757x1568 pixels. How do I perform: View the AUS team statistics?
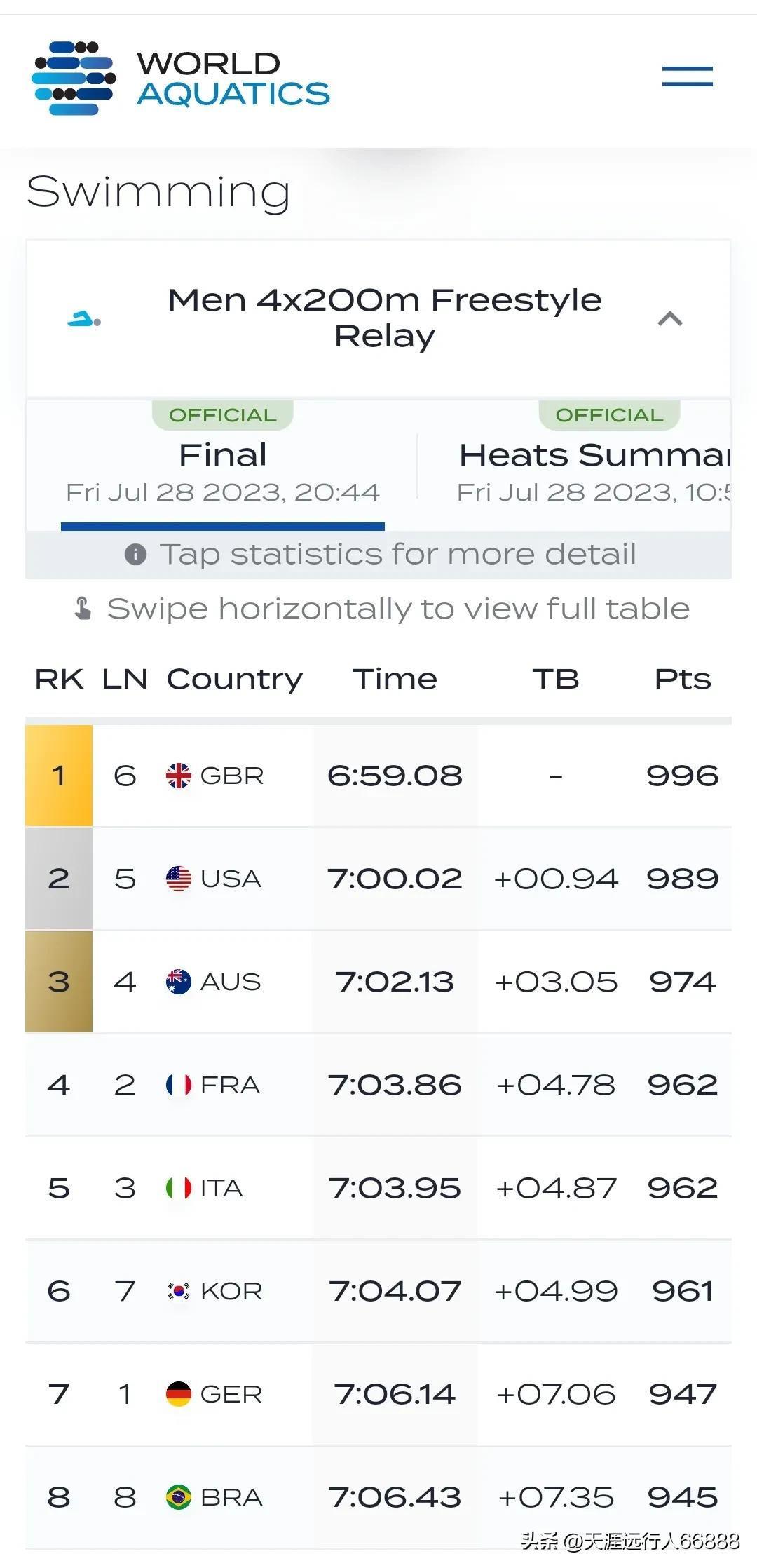(x=378, y=982)
